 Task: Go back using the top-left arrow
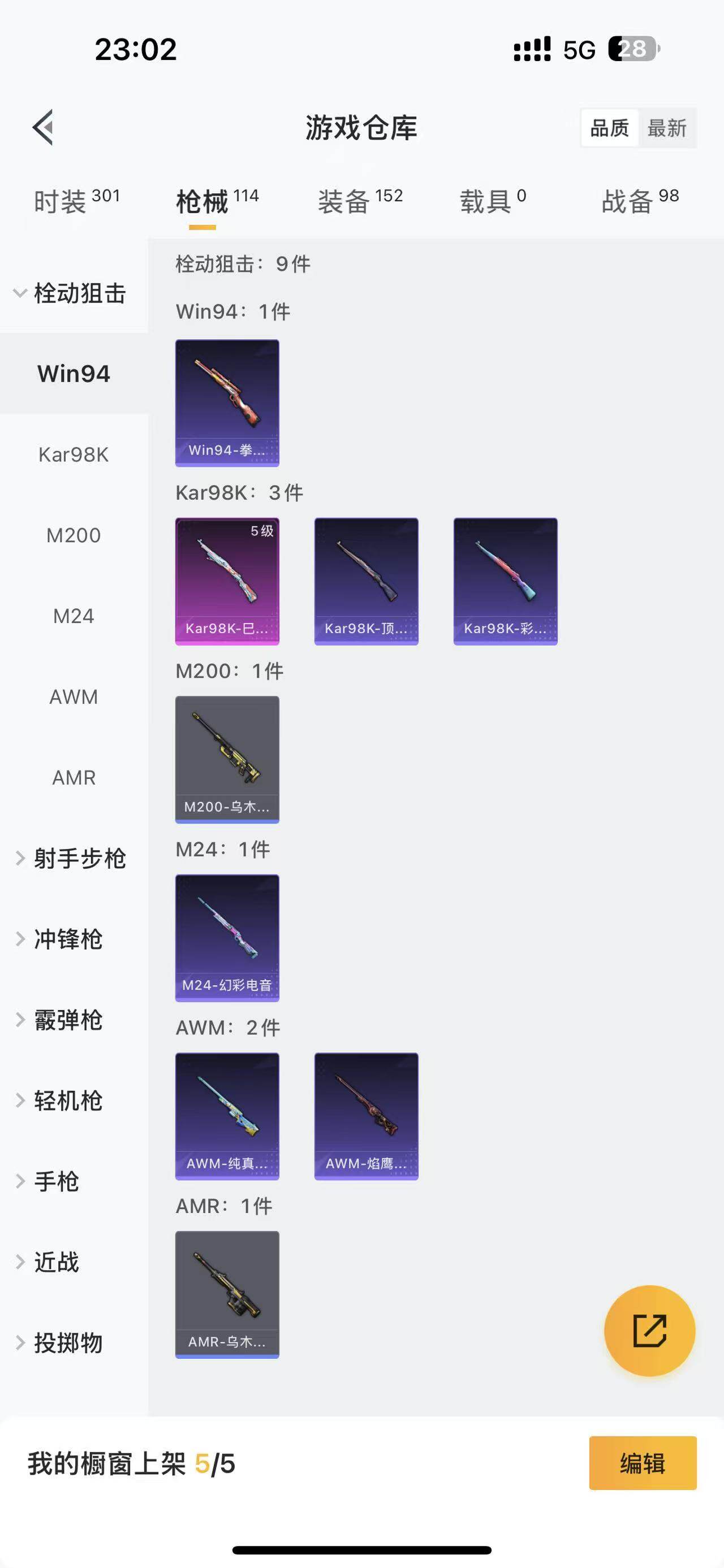42,127
